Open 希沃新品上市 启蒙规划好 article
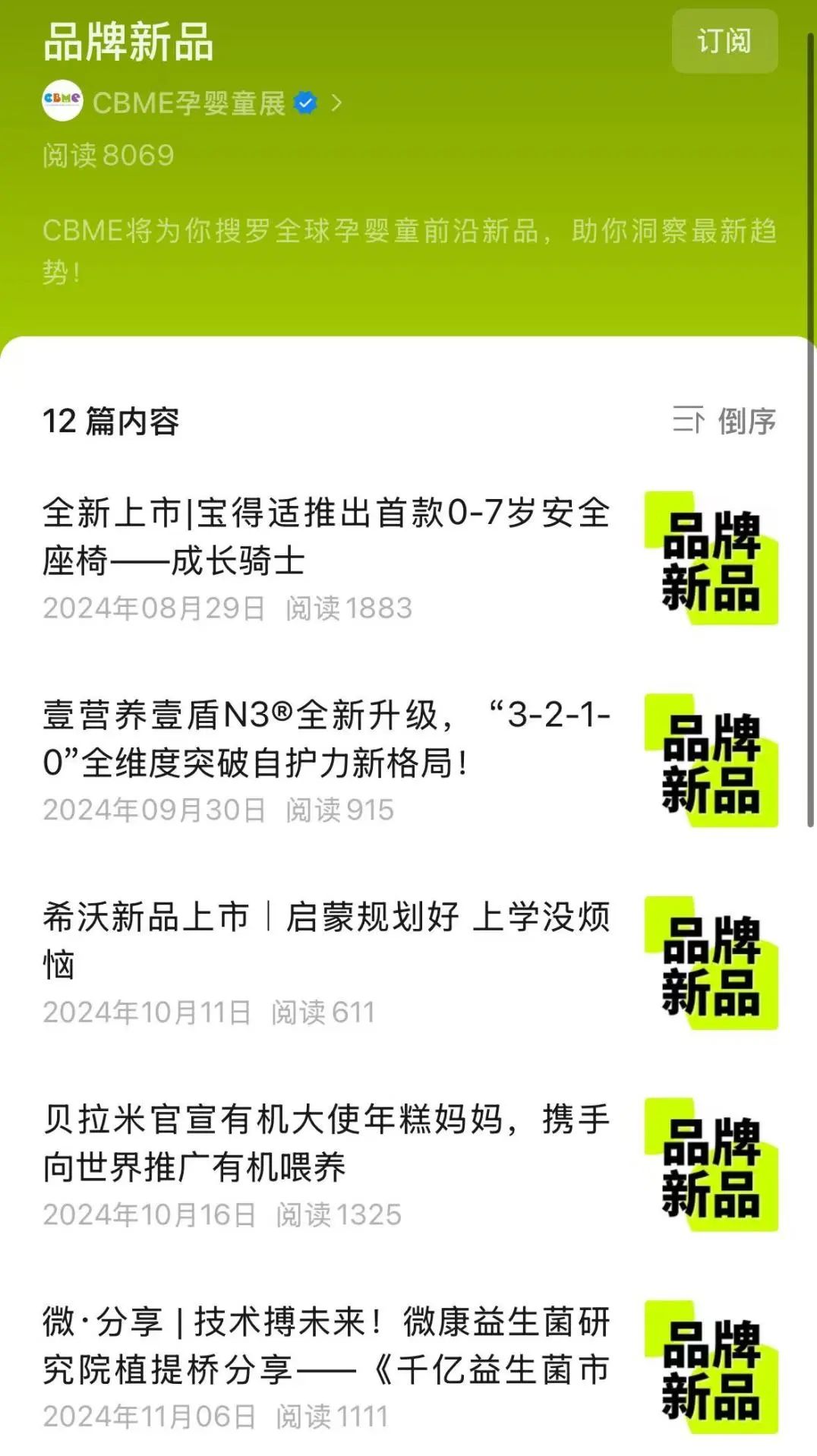The height and width of the screenshot is (1456, 817). (326, 940)
